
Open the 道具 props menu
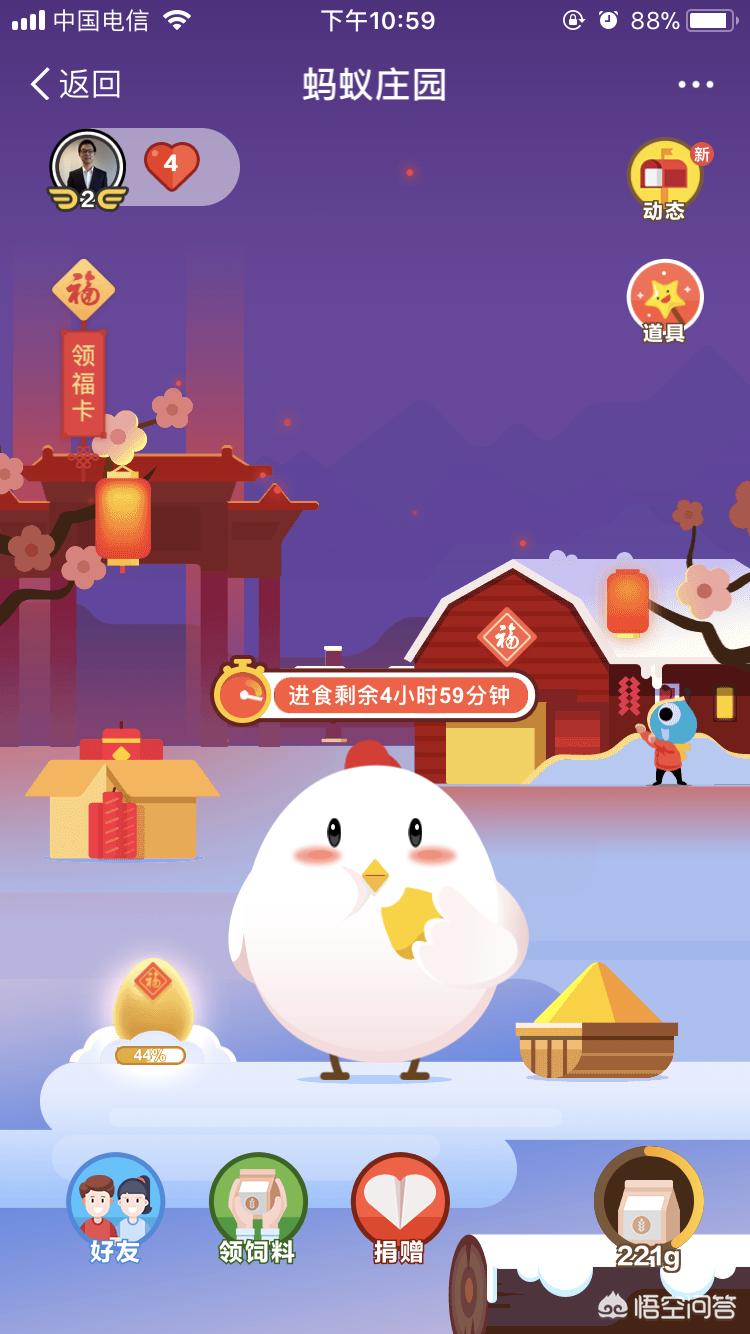[x=665, y=302]
